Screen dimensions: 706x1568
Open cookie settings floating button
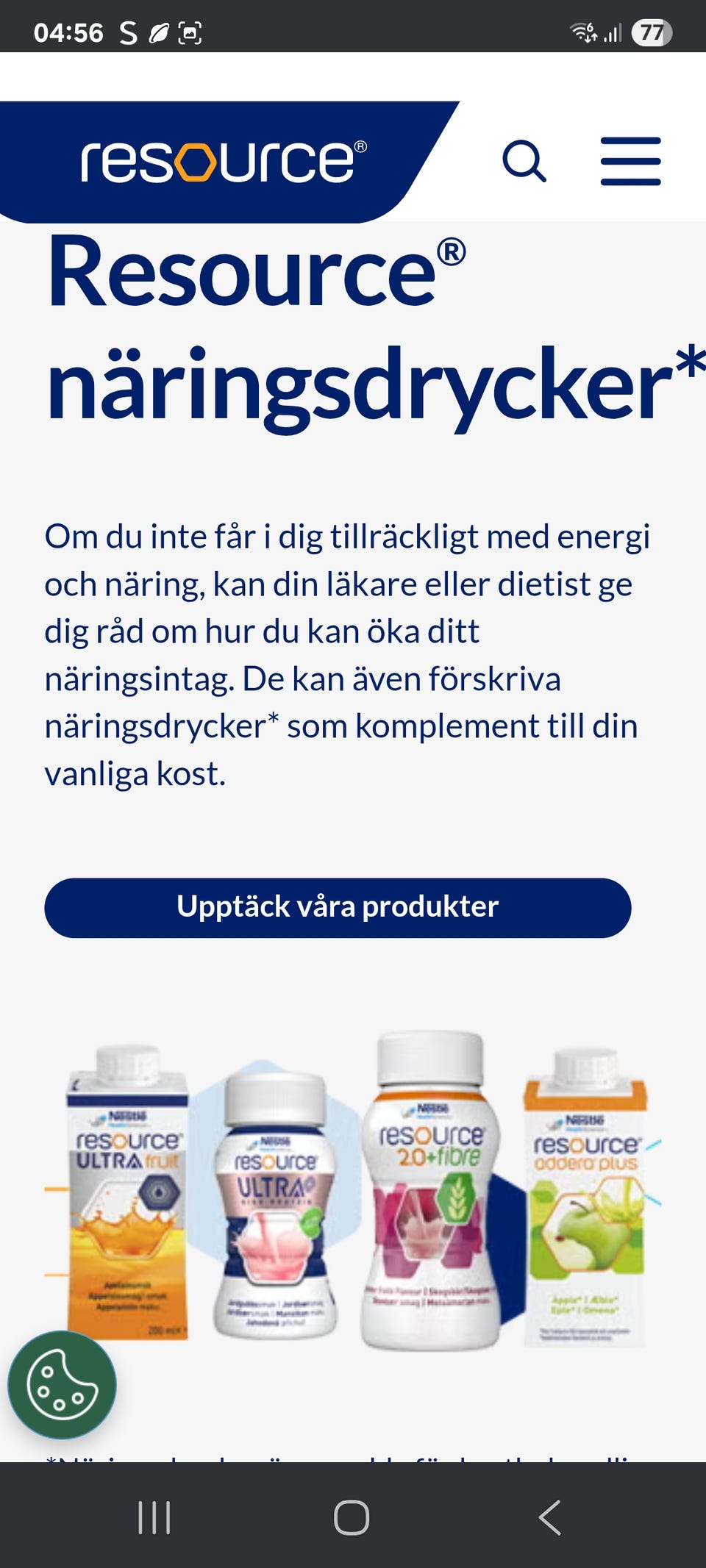point(63,1384)
